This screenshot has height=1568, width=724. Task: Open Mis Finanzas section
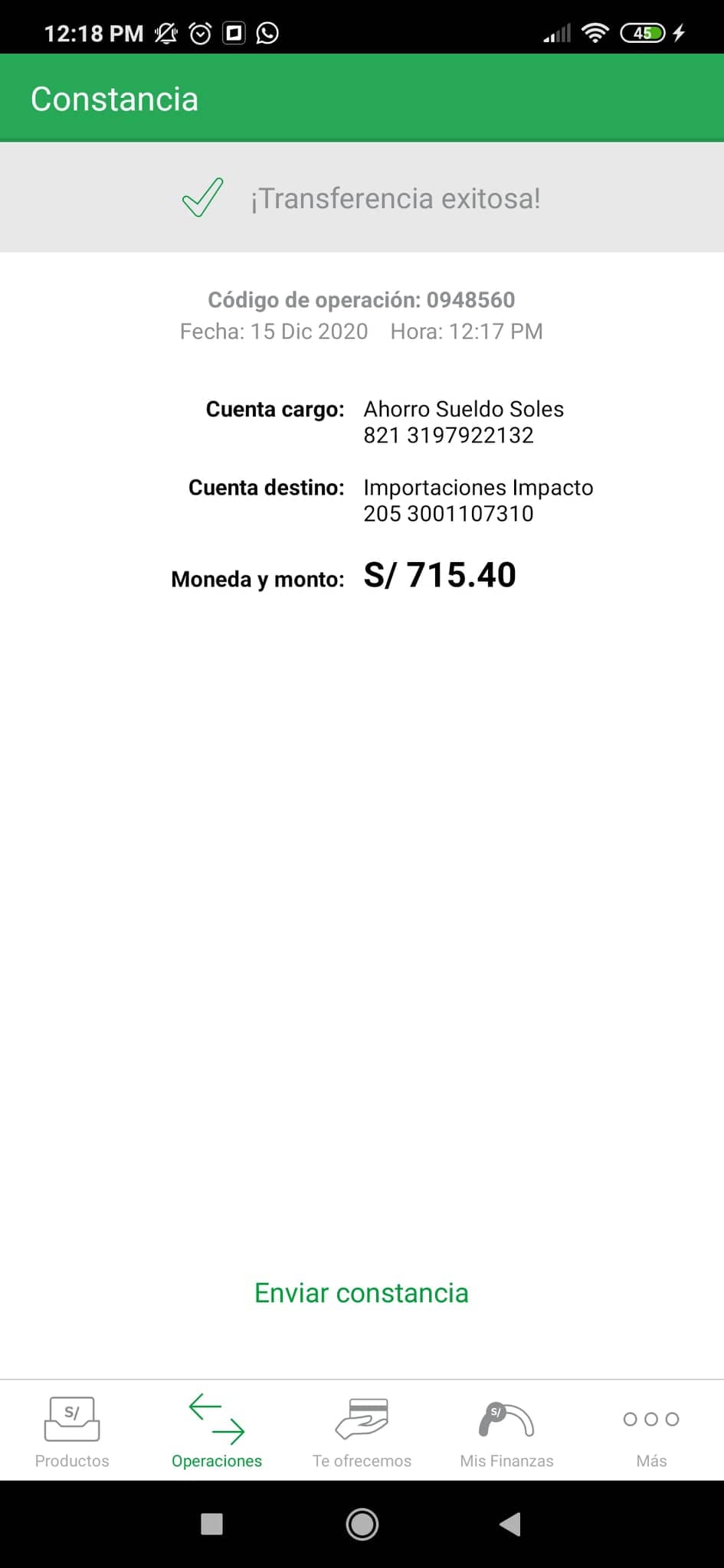coord(506,1432)
